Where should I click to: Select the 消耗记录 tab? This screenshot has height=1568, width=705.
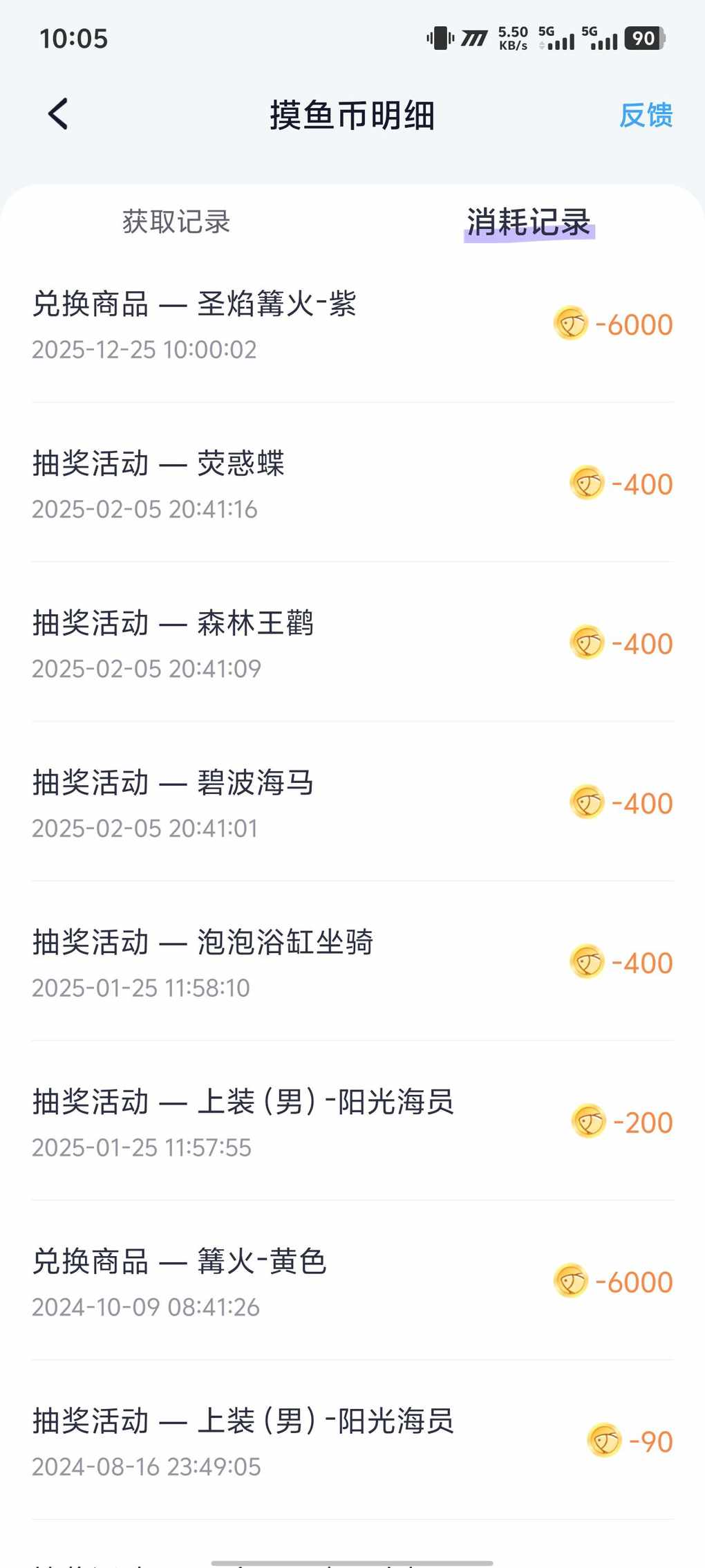tap(528, 222)
